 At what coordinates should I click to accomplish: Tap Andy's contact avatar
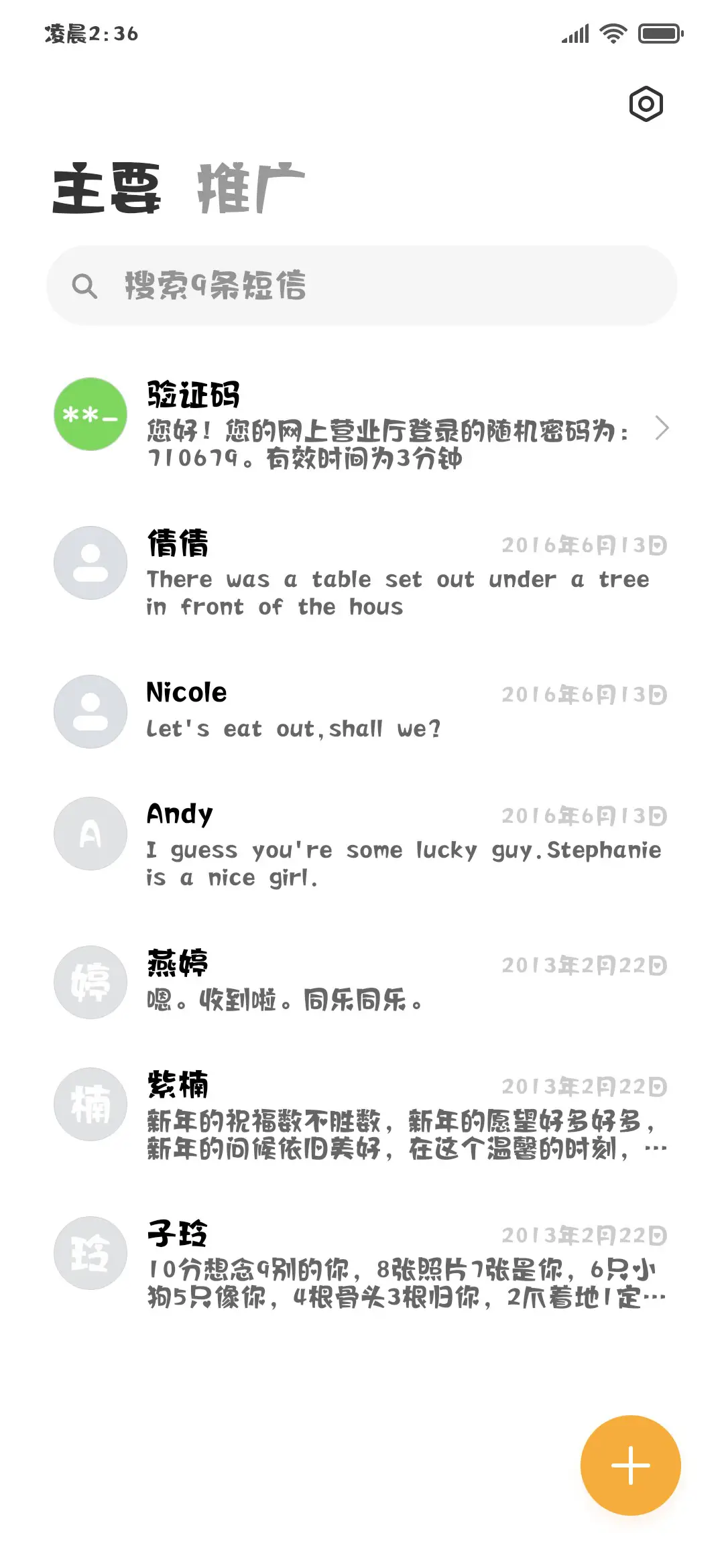[x=90, y=833]
